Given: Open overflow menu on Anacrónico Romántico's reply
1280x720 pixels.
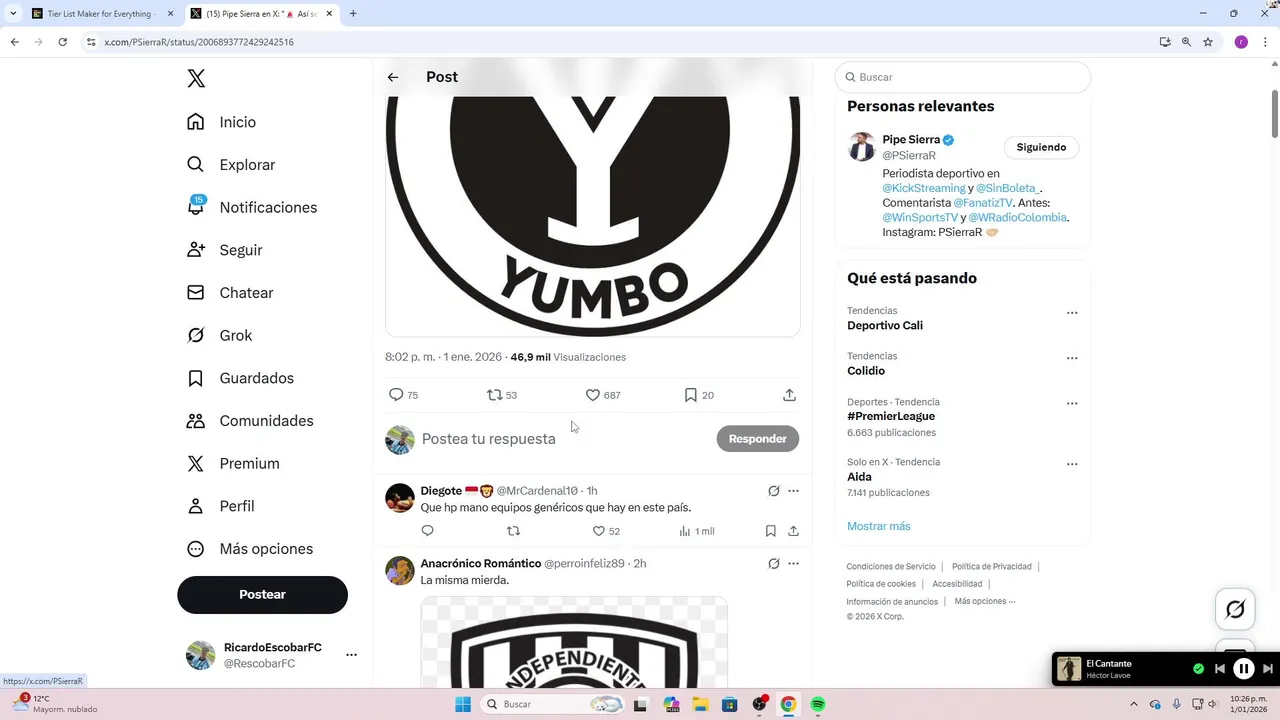Looking at the screenshot, I should 793,564.
